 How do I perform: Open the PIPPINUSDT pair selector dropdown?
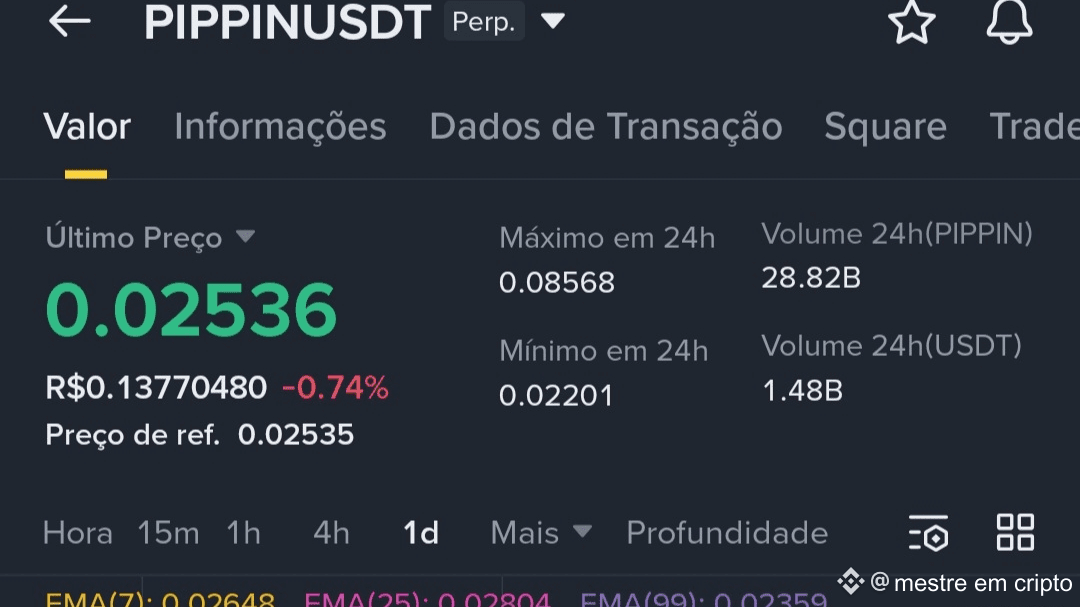(x=553, y=21)
